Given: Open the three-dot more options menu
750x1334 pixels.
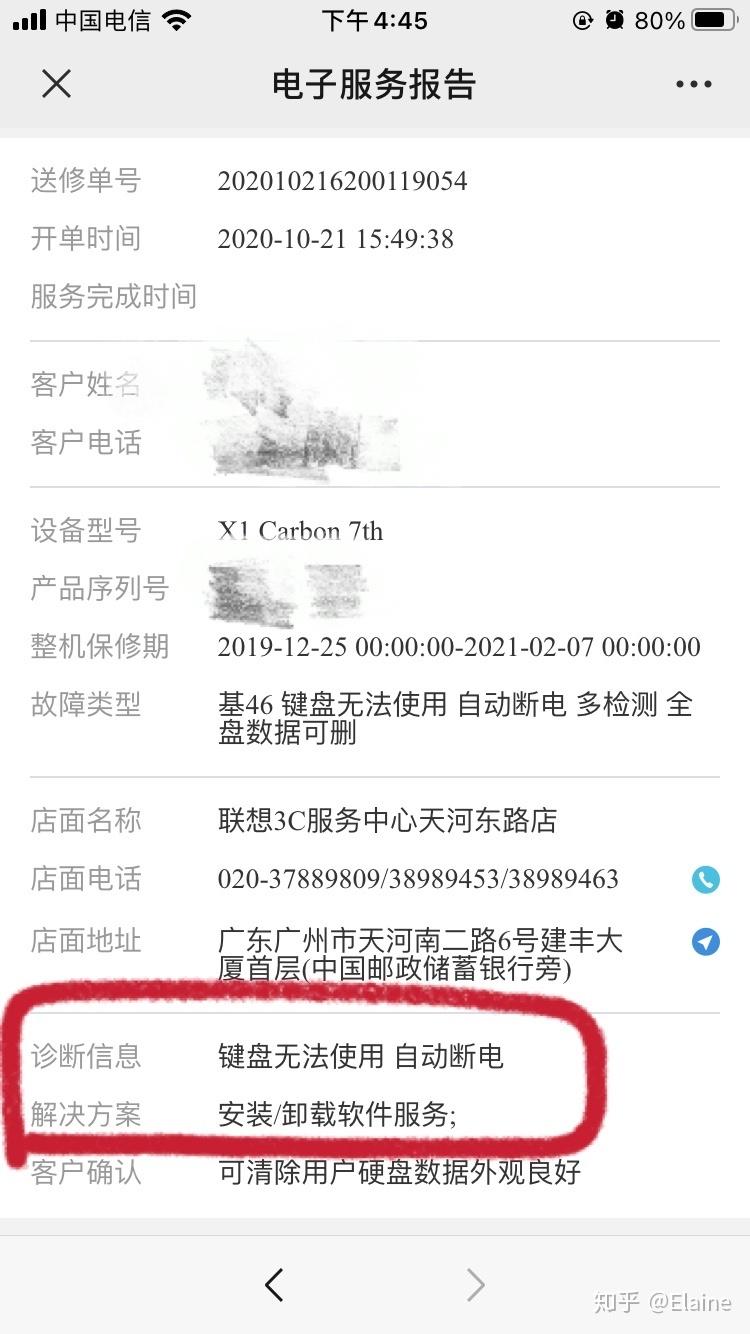Looking at the screenshot, I should point(693,84).
